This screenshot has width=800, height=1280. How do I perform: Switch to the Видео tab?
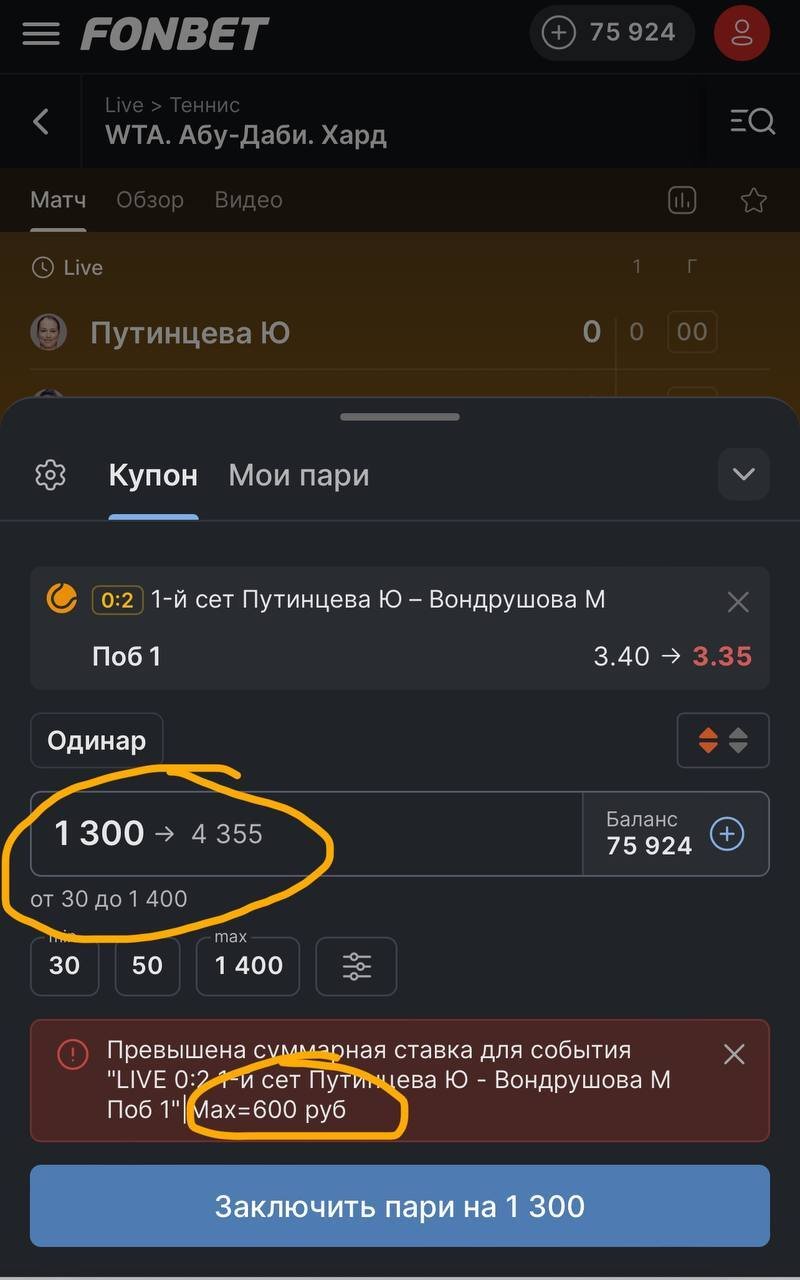[248, 200]
